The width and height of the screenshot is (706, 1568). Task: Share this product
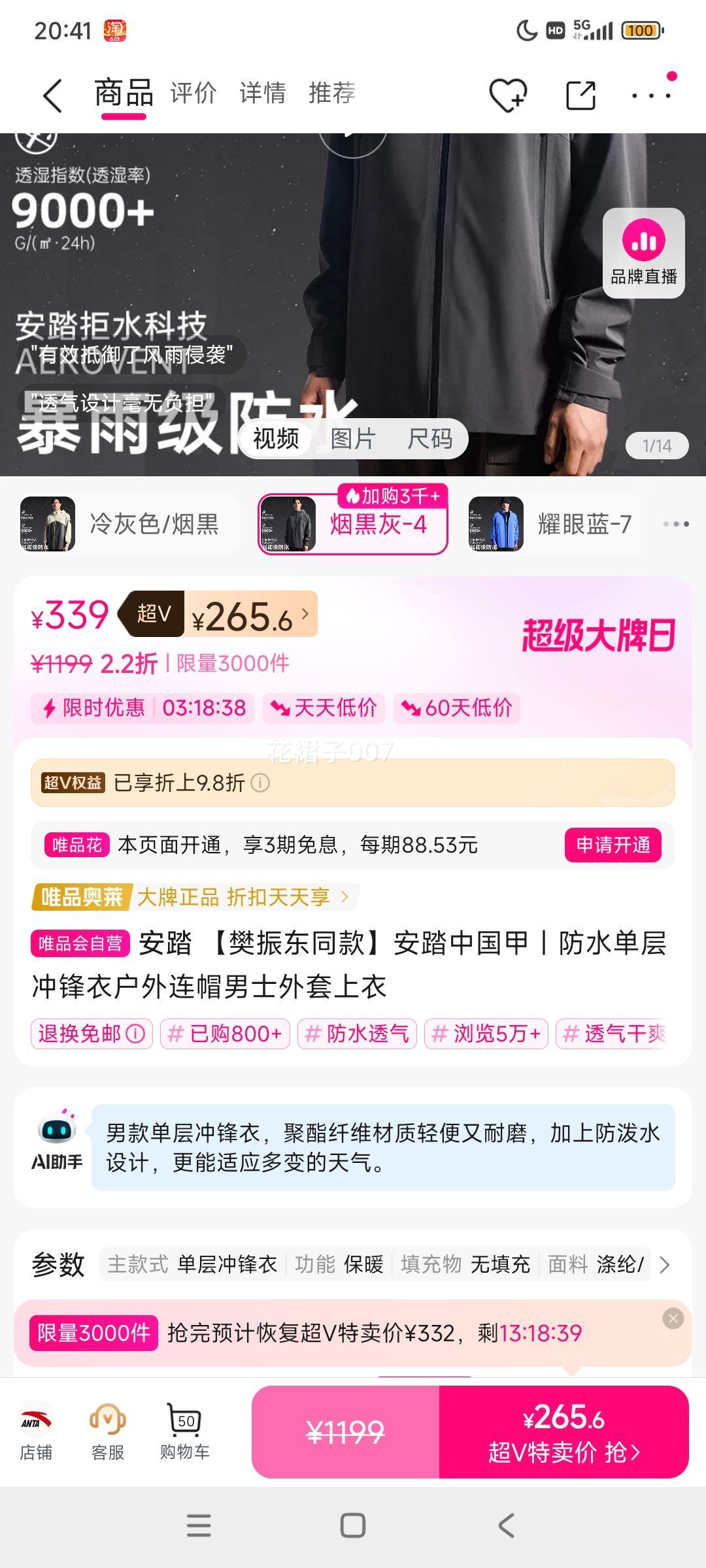pos(580,95)
